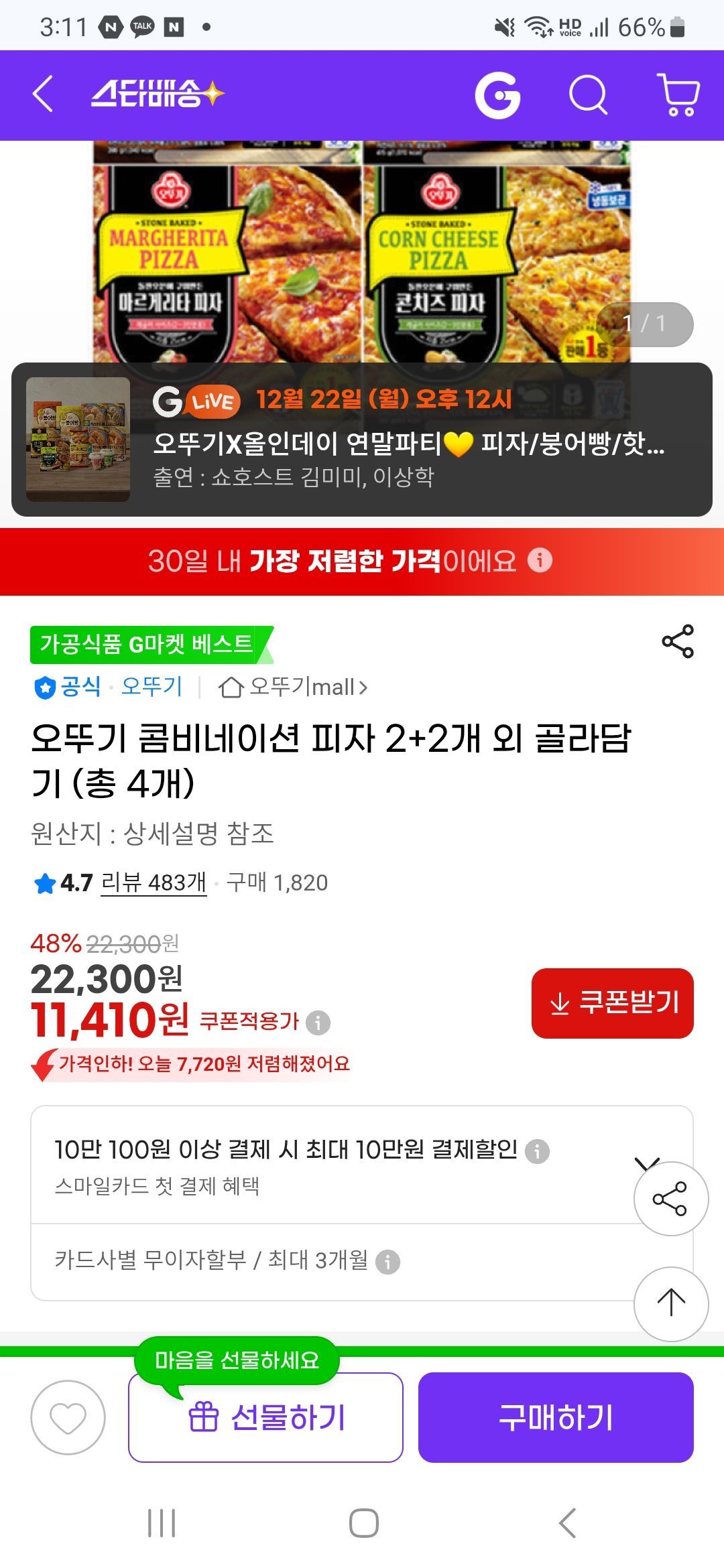
Task: Open the 리뷰 483개 reviews link
Action: 154,883
